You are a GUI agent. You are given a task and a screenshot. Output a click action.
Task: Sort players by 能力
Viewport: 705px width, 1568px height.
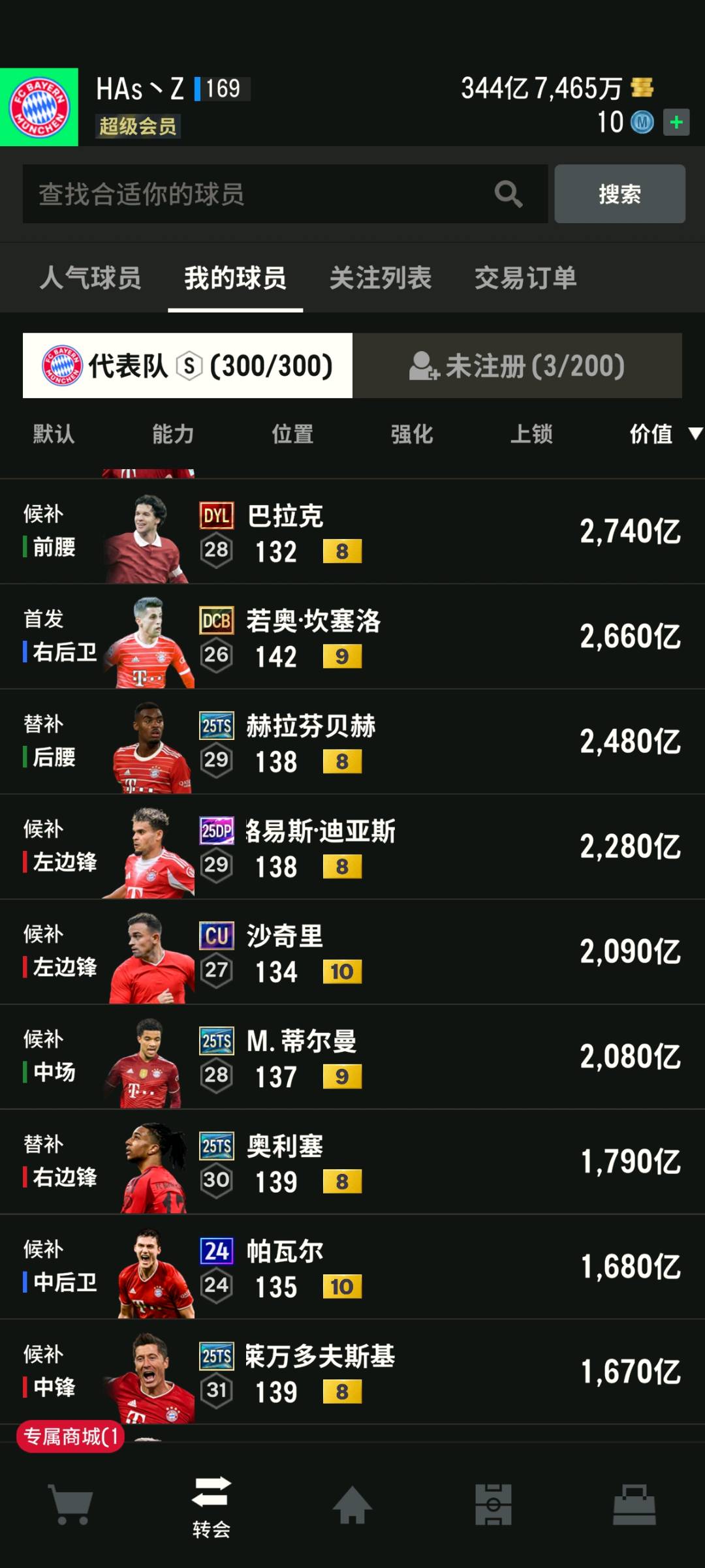point(173,434)
